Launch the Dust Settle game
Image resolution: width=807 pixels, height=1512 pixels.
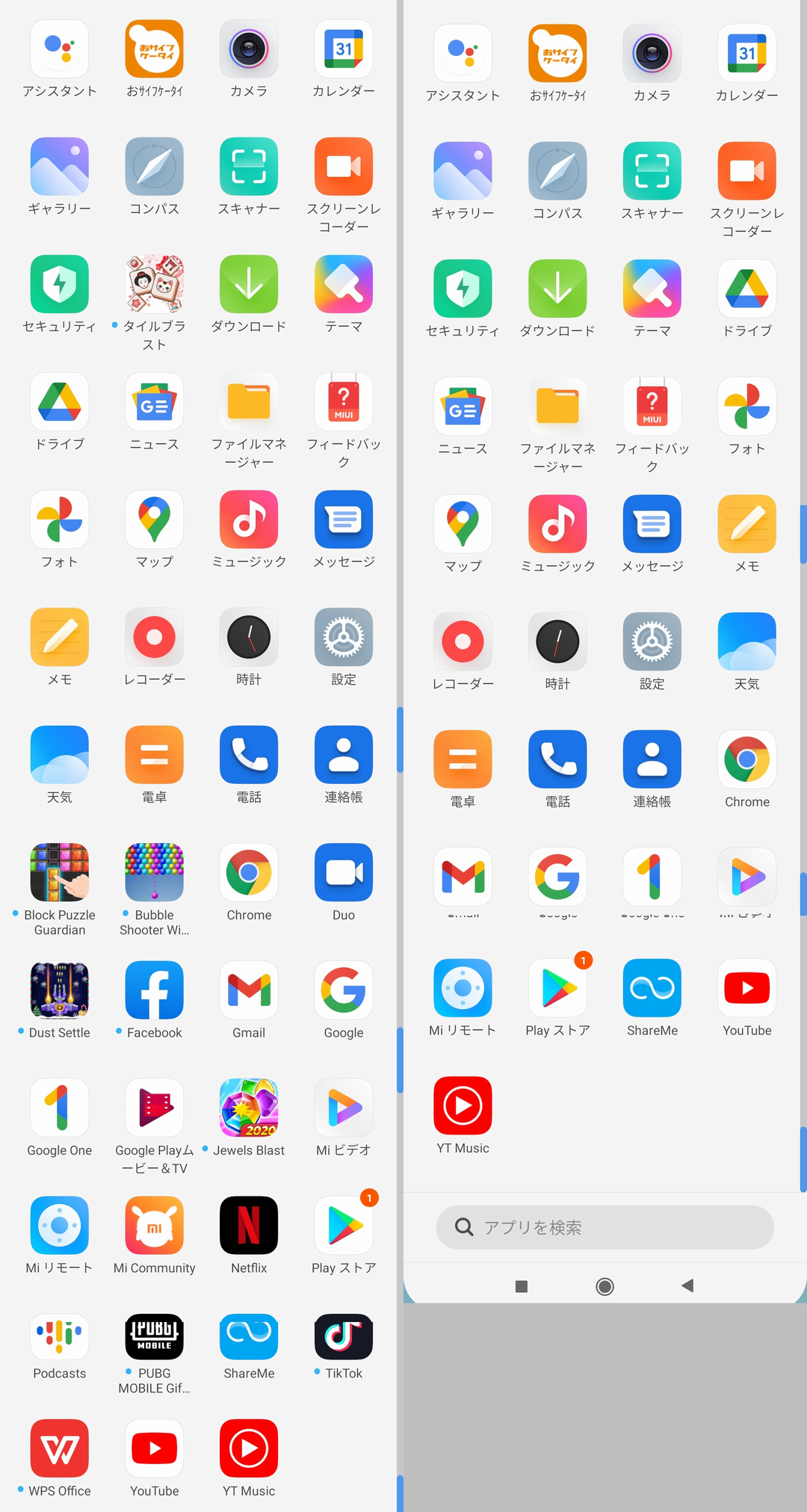(x=60, y=990)
